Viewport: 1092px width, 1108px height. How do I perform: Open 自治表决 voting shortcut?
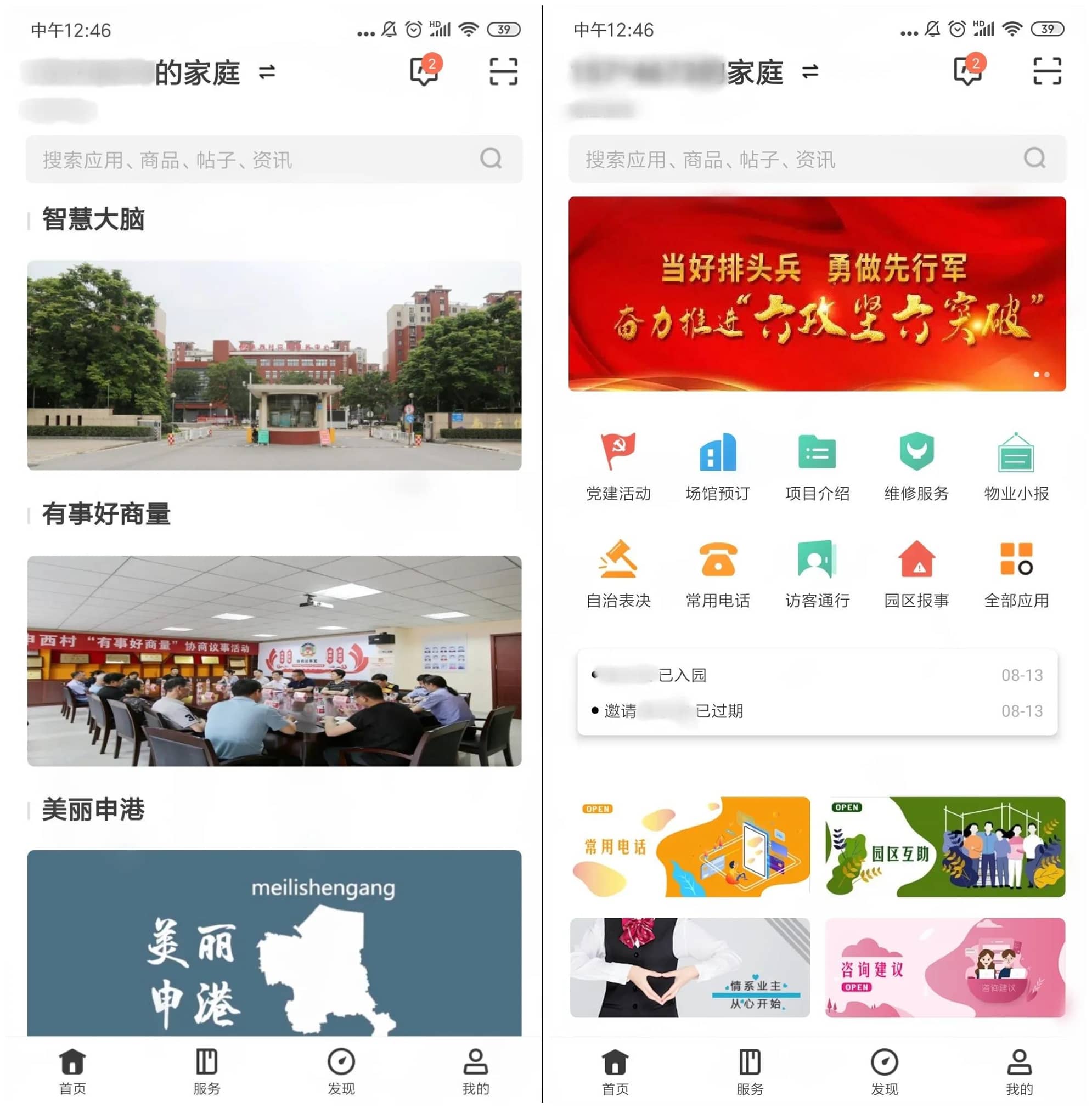[x=618, y=573]
